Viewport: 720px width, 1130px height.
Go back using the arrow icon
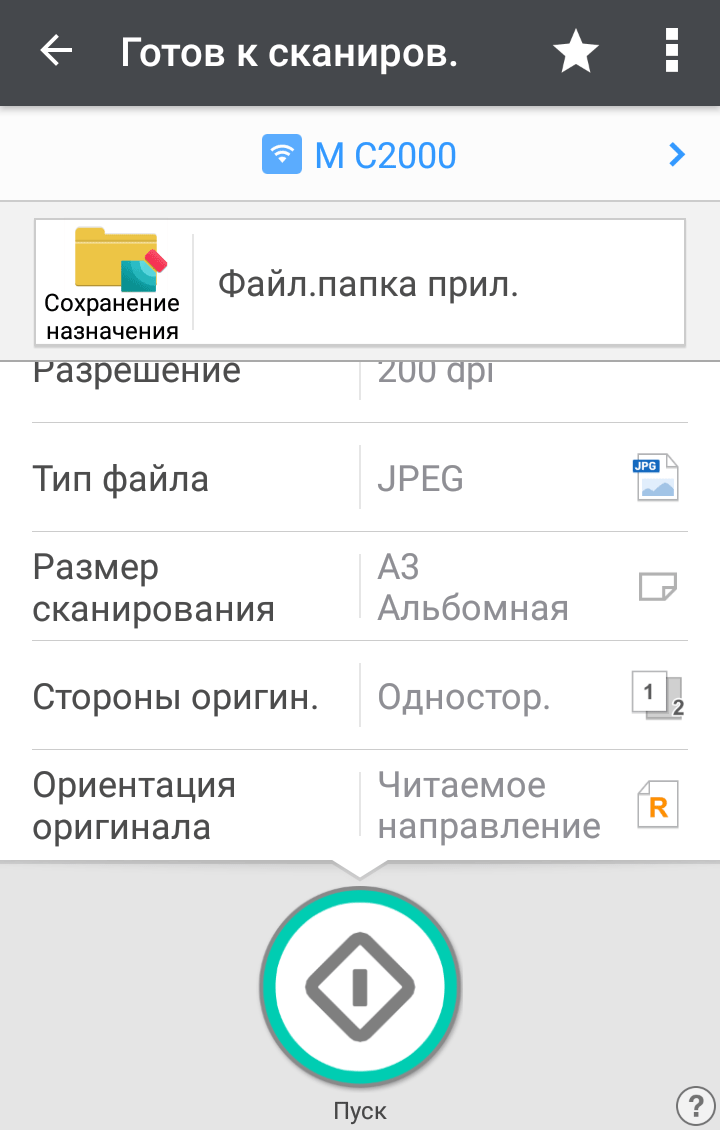click(57, 52)
